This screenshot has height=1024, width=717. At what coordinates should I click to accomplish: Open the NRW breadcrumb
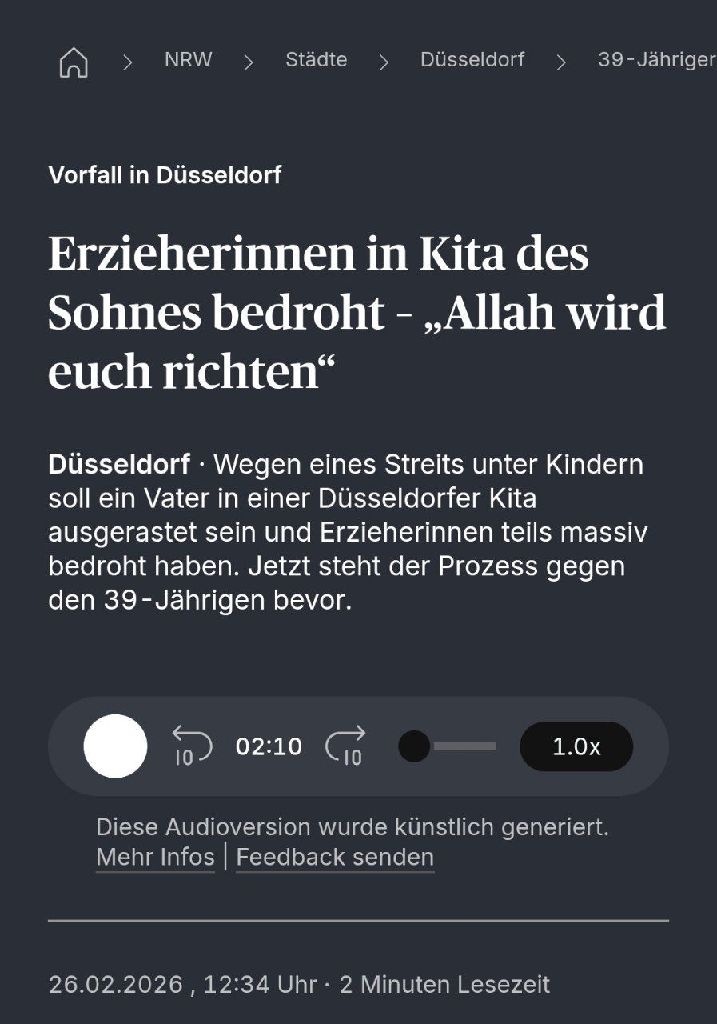pyautogui.click(x=188, y=60)
